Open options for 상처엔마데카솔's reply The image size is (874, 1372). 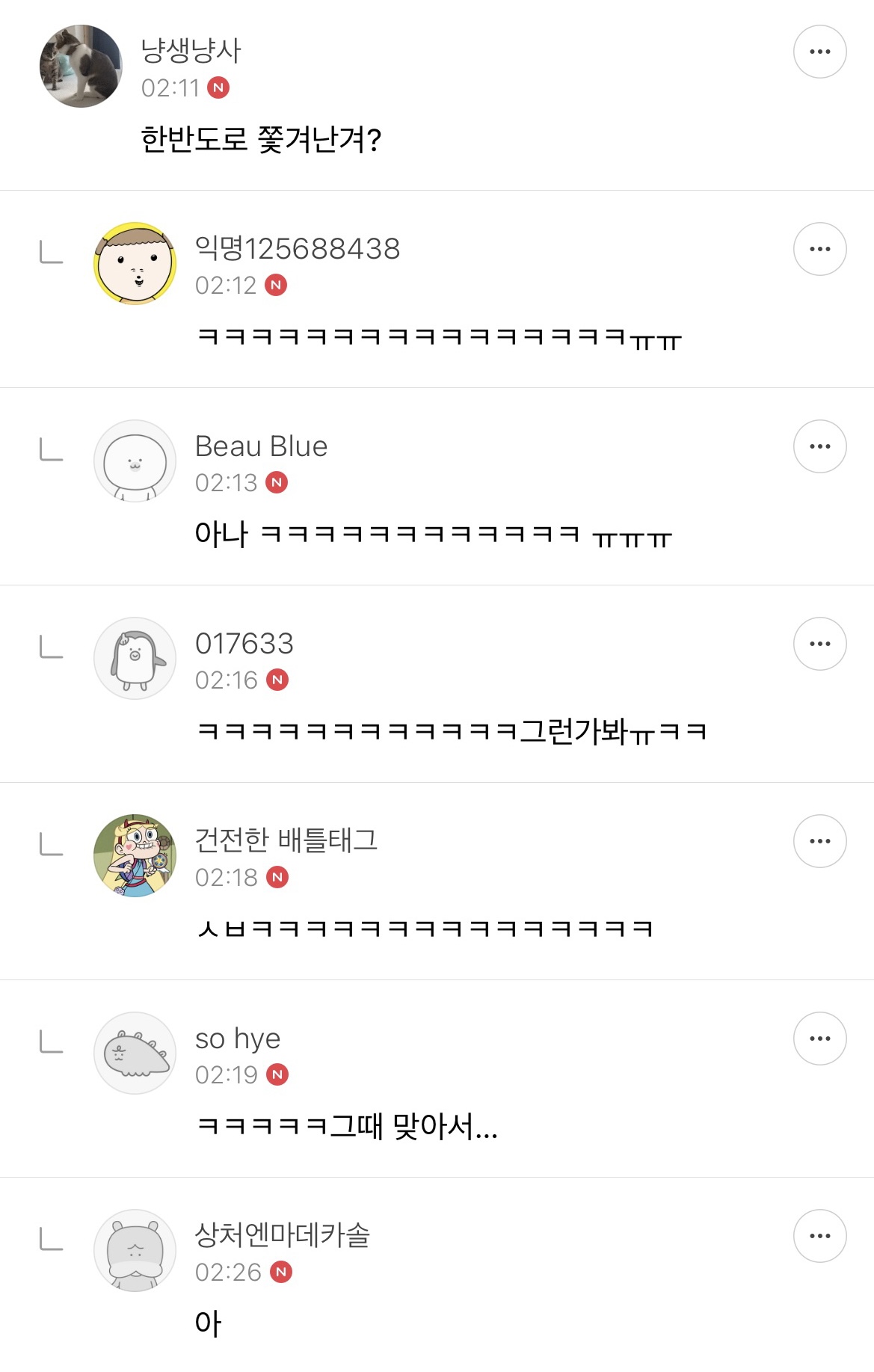(x=820, y=1234)
